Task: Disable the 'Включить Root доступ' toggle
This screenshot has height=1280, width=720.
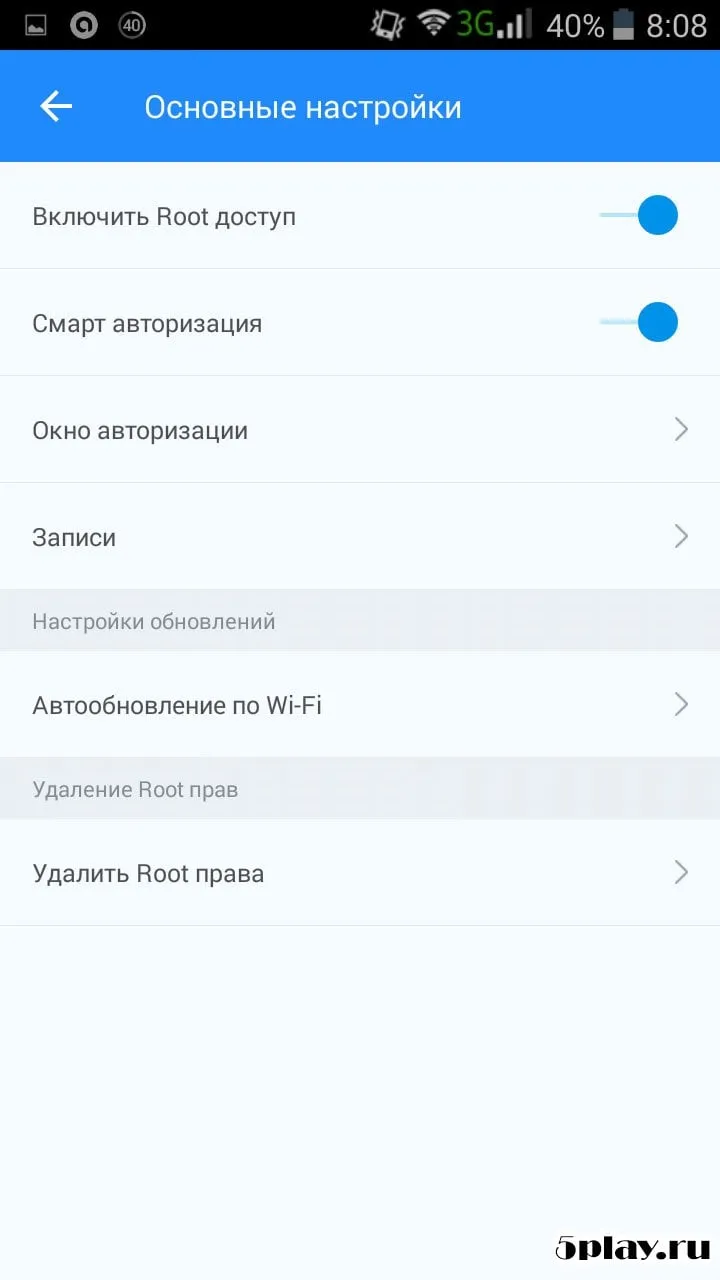Action: 656,215
